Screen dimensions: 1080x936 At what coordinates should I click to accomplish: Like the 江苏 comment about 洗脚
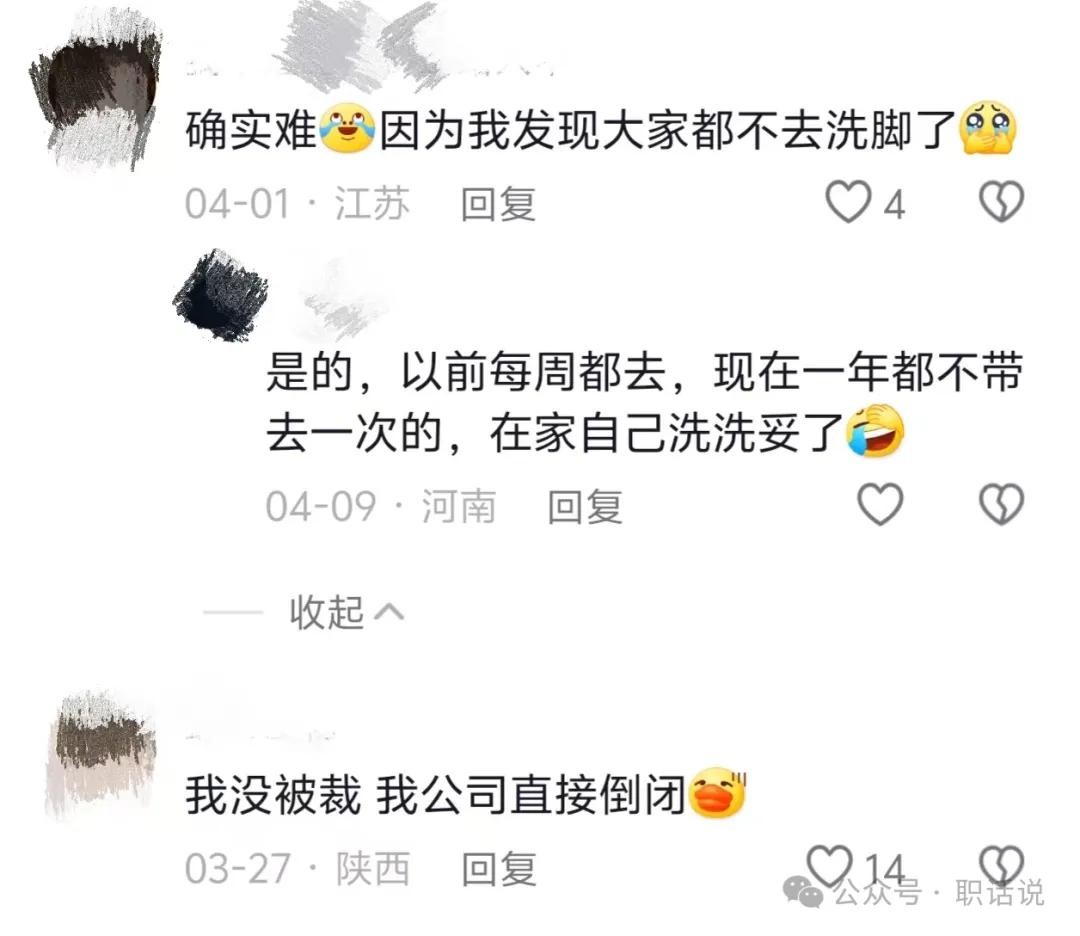(x=848, y=204)
